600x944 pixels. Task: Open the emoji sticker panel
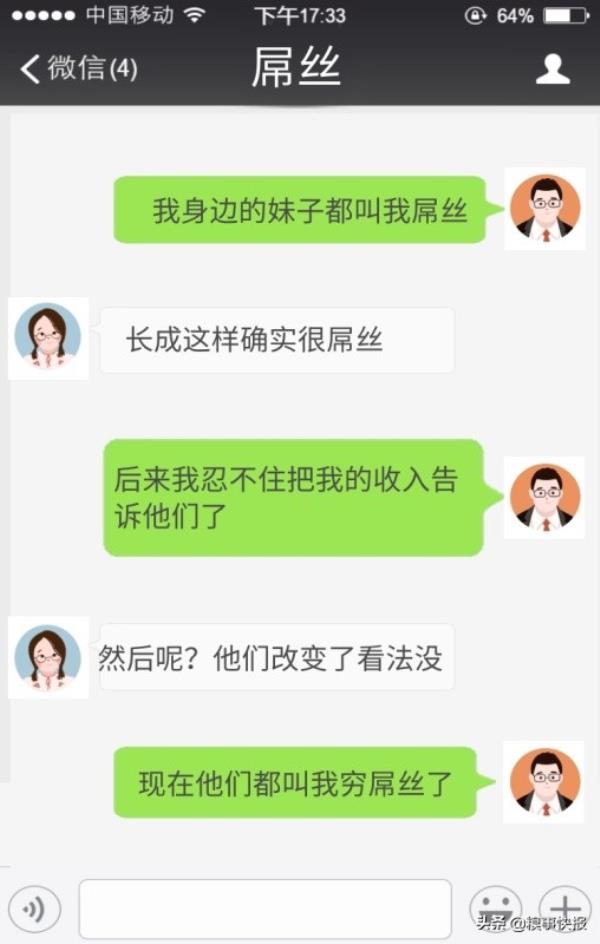(x=496, y=909)
